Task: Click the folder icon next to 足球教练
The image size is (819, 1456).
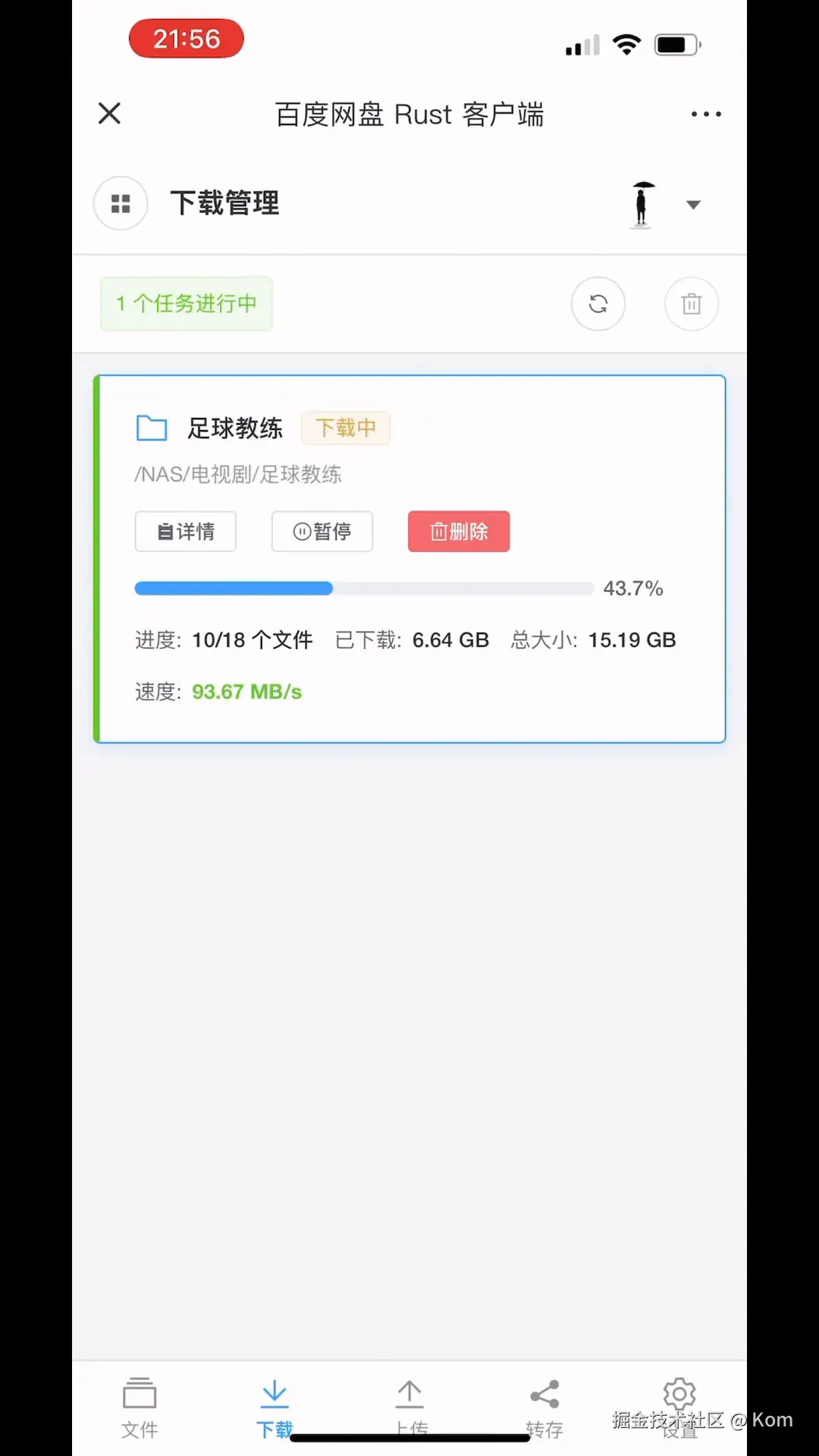Action: (x=152, y=428)
